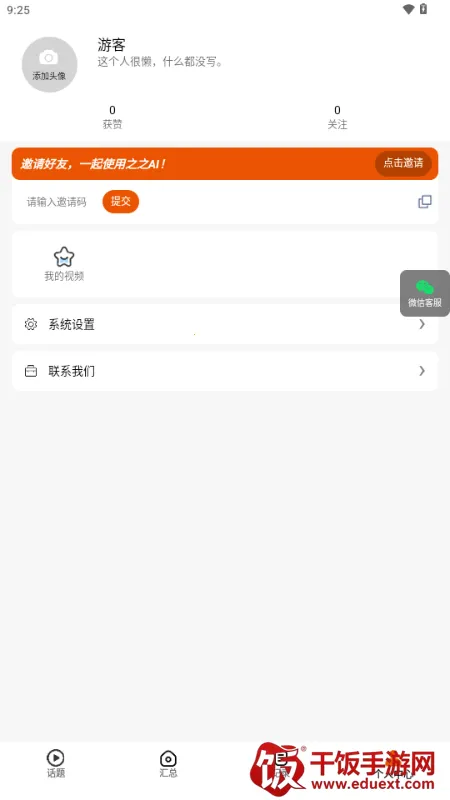Tap the 添加头像 avatar placeholder
Screen dimensions: 450x800
[x=49, y=65]
